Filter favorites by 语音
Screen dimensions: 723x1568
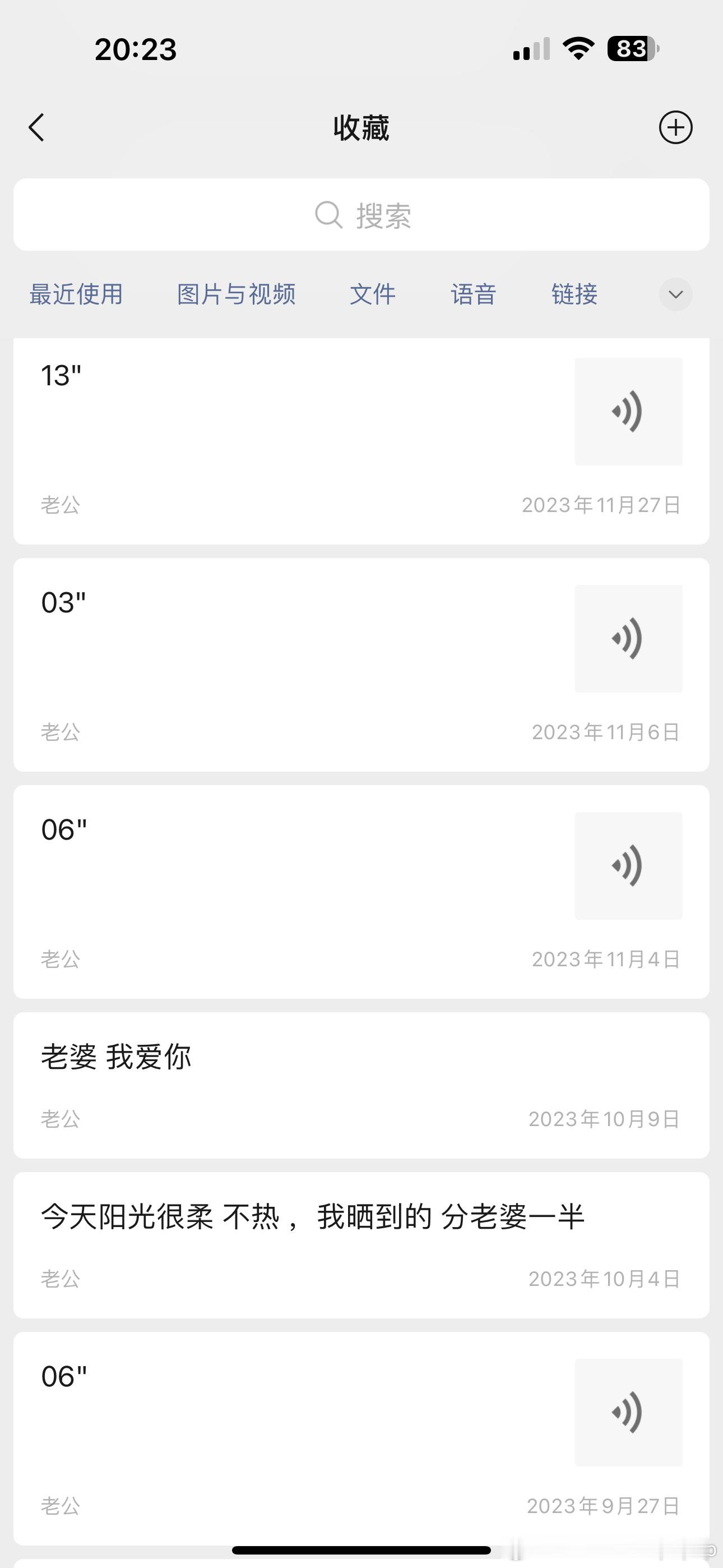point(474,294)
